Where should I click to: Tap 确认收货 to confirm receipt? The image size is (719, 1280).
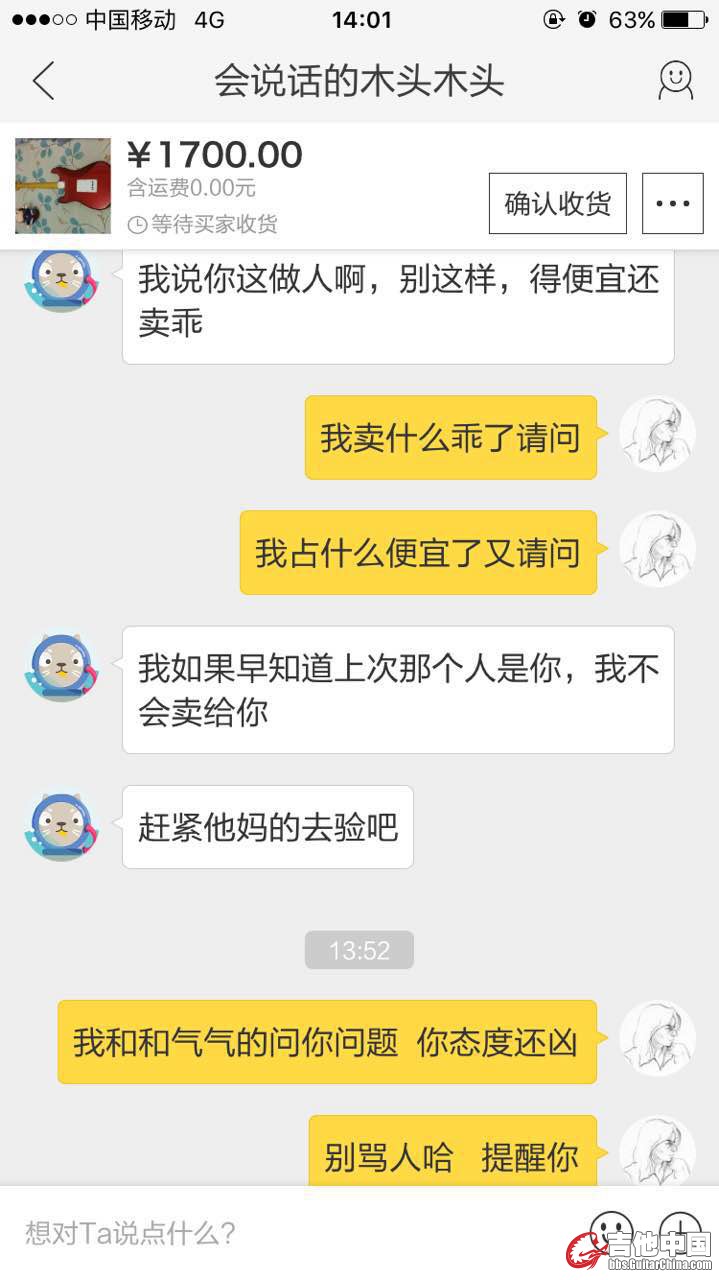pyautogui.click(x=557, y=203)
